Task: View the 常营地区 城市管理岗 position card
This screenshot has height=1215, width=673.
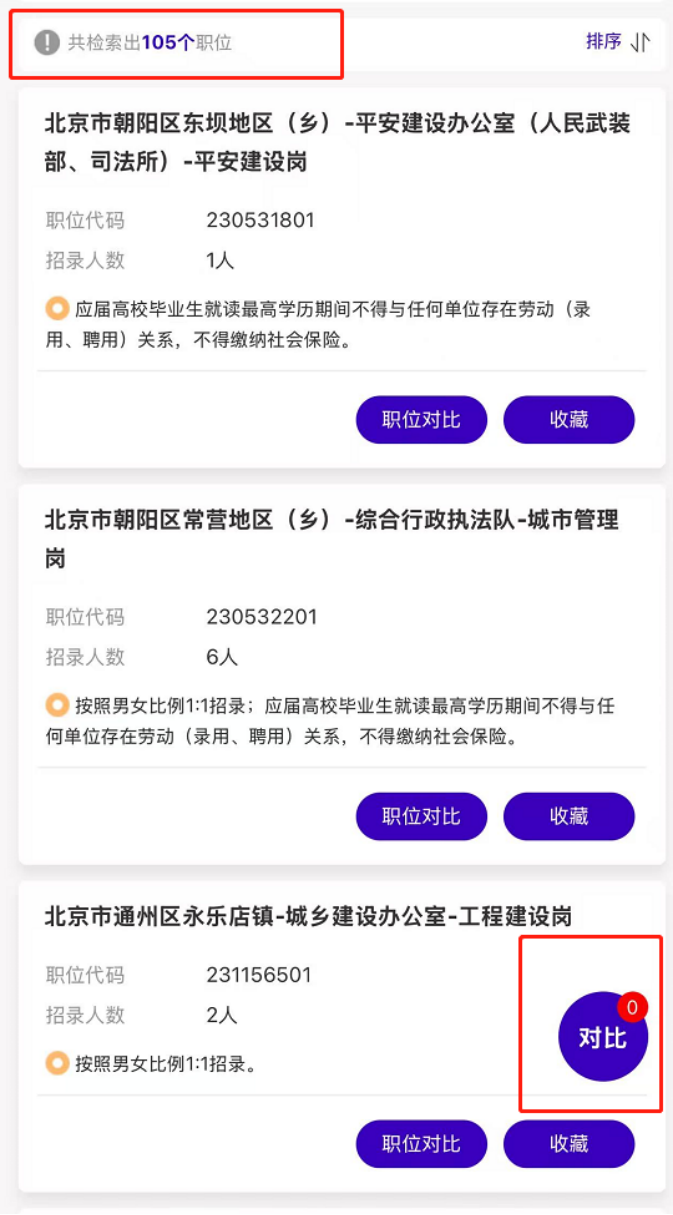Action: (x=332, y=539)
